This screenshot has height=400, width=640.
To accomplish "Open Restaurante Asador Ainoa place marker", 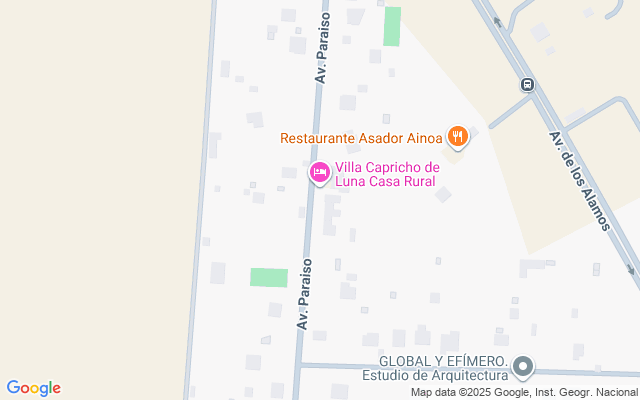I will 457,135.
